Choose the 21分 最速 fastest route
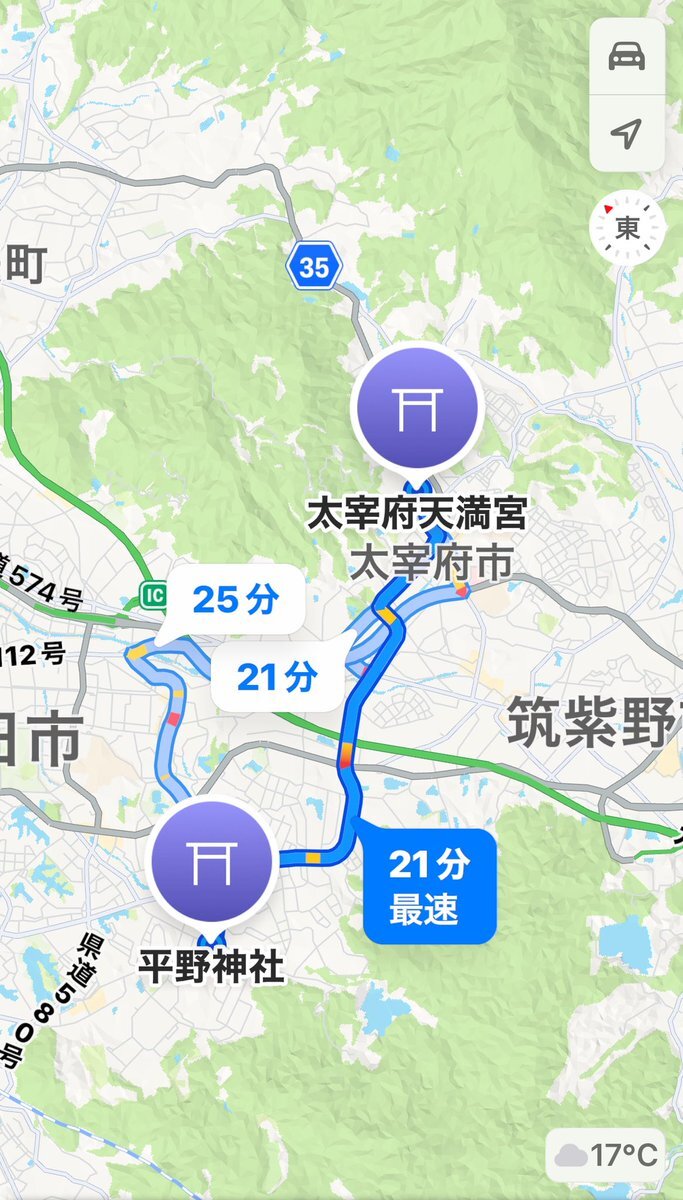Image resolution: width=683 pixels, height=1200 pixels. (x=430, y=885)
